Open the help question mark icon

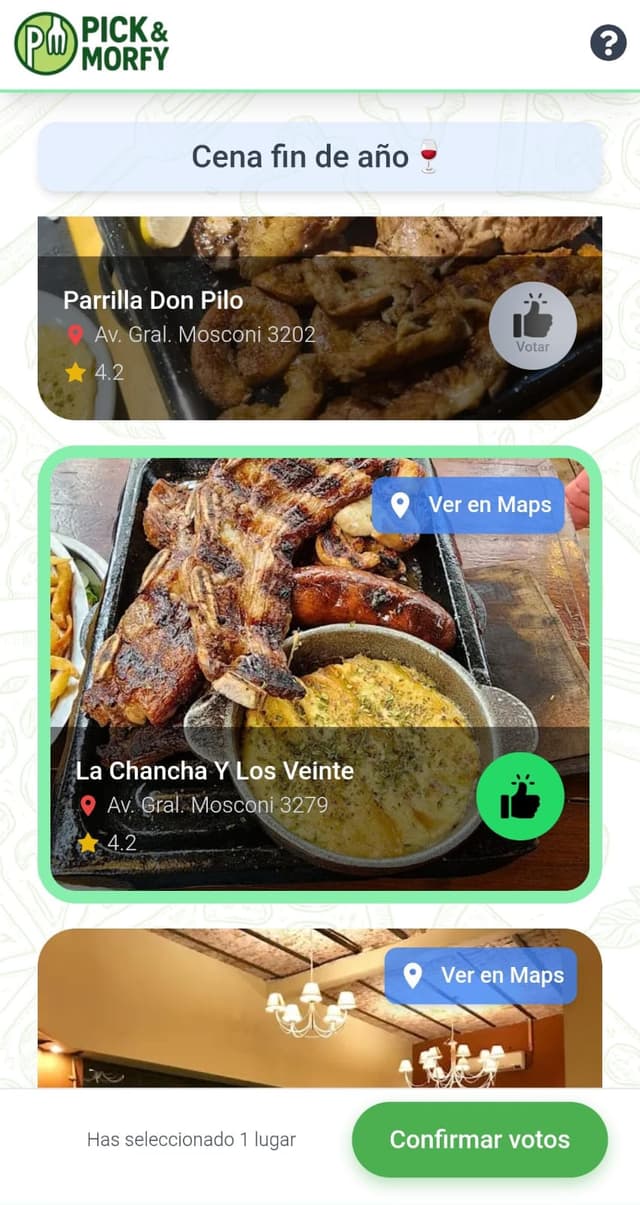[x=608, y=43]
